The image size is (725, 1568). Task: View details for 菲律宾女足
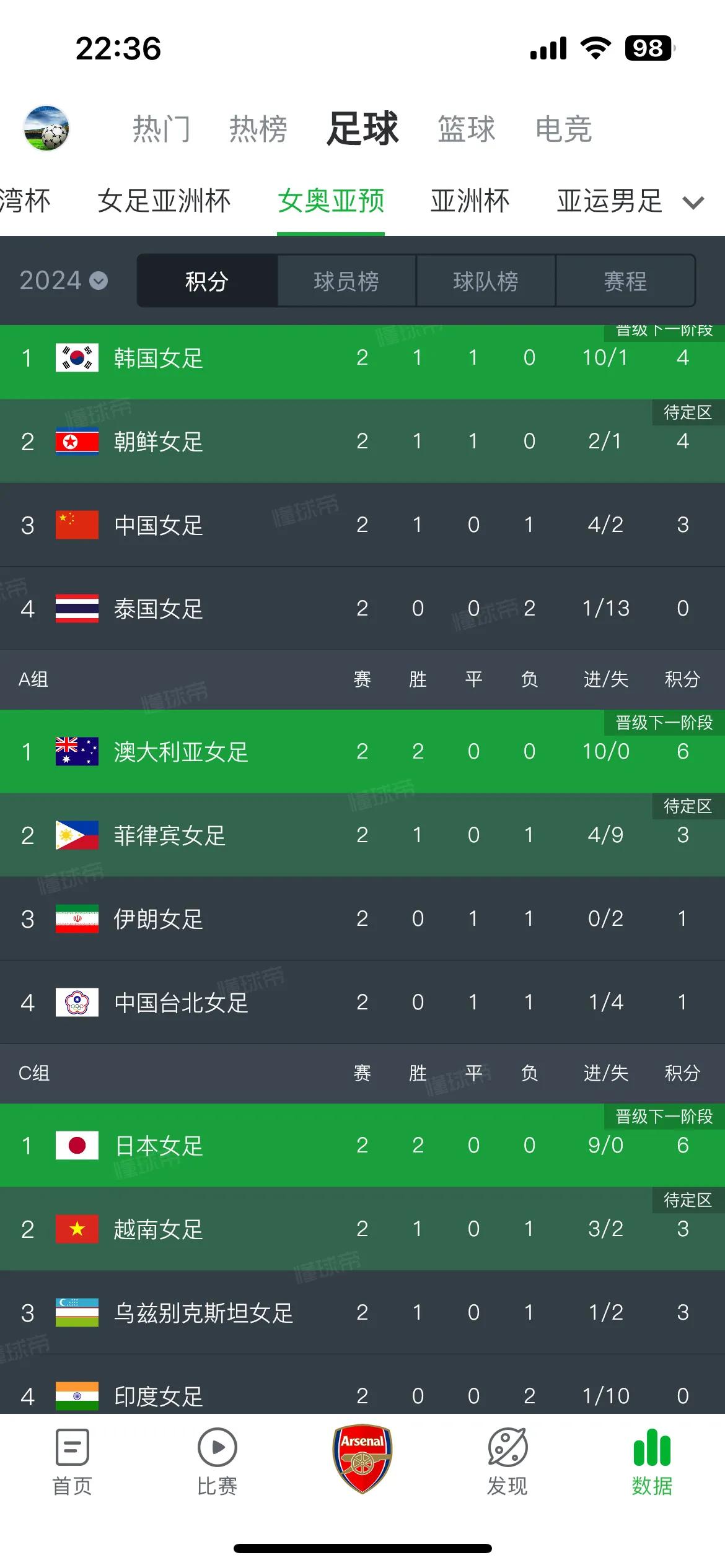(248, 835)
